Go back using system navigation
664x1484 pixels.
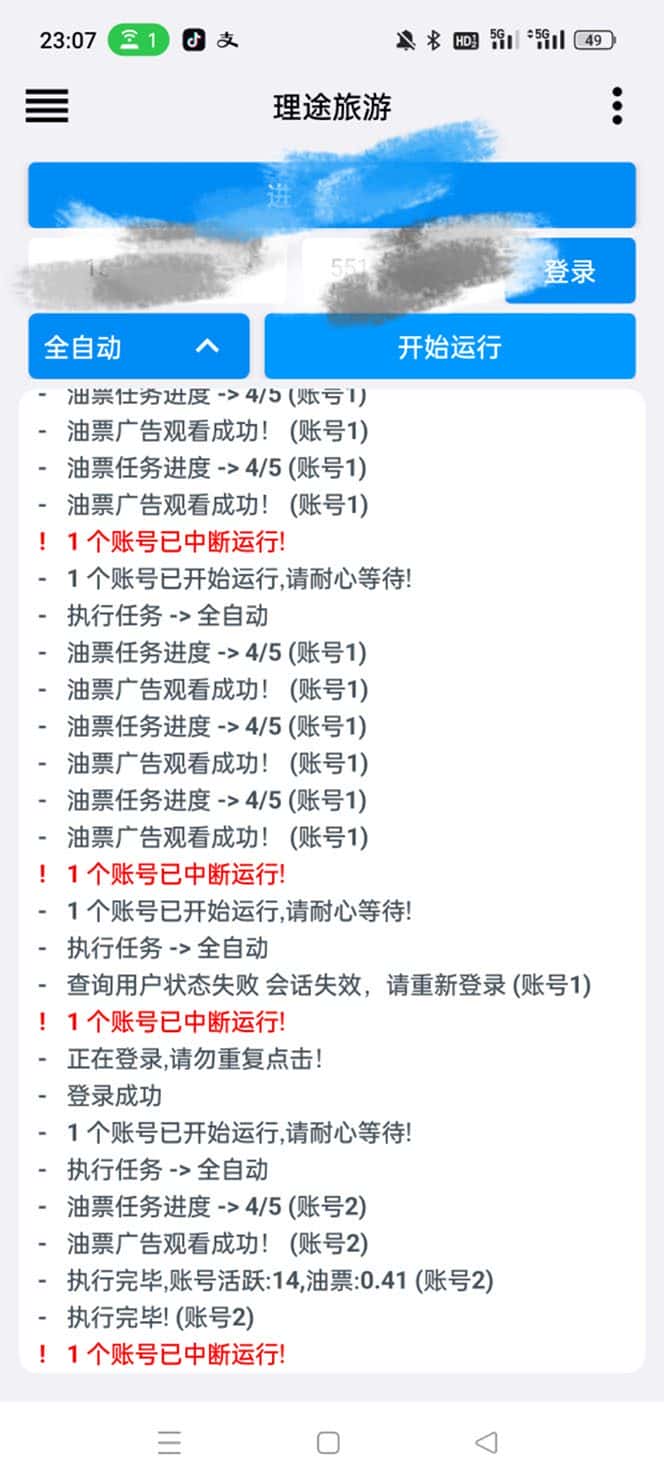click(486, 1442)
